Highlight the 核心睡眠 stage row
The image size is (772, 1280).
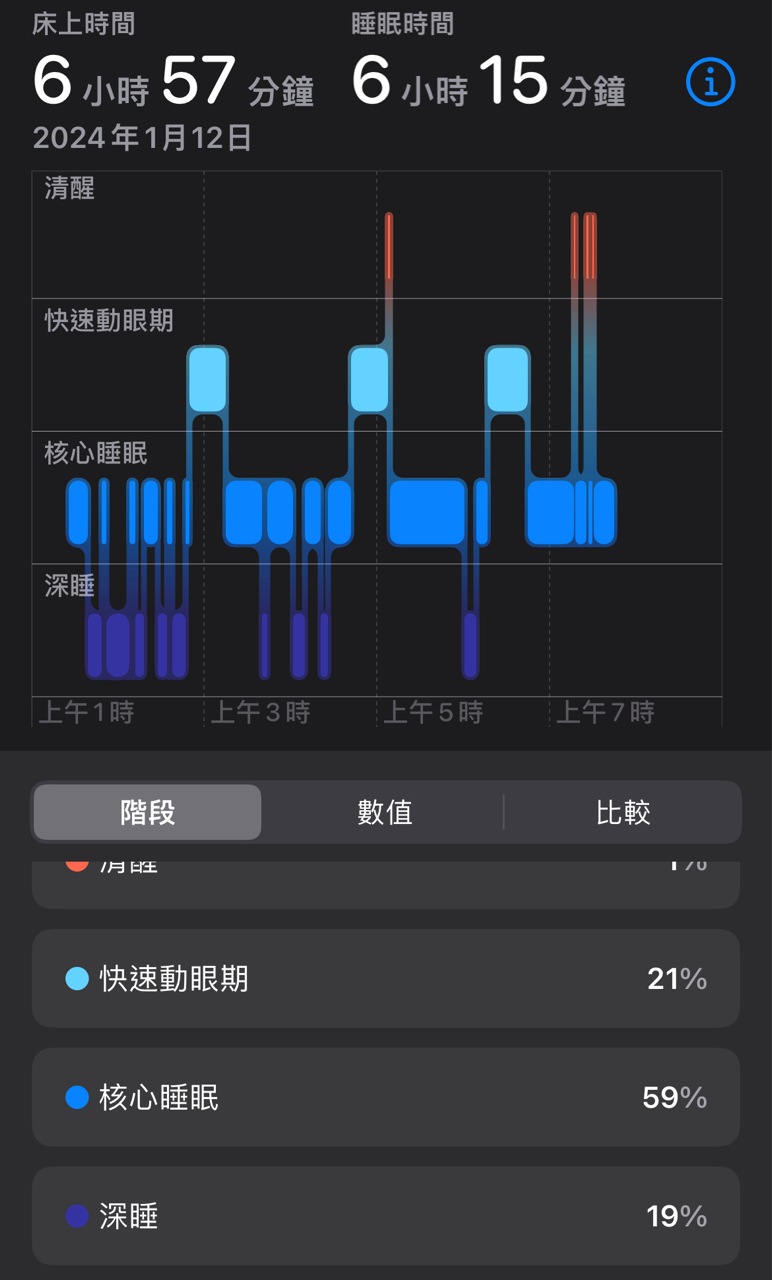[386, 1097]
